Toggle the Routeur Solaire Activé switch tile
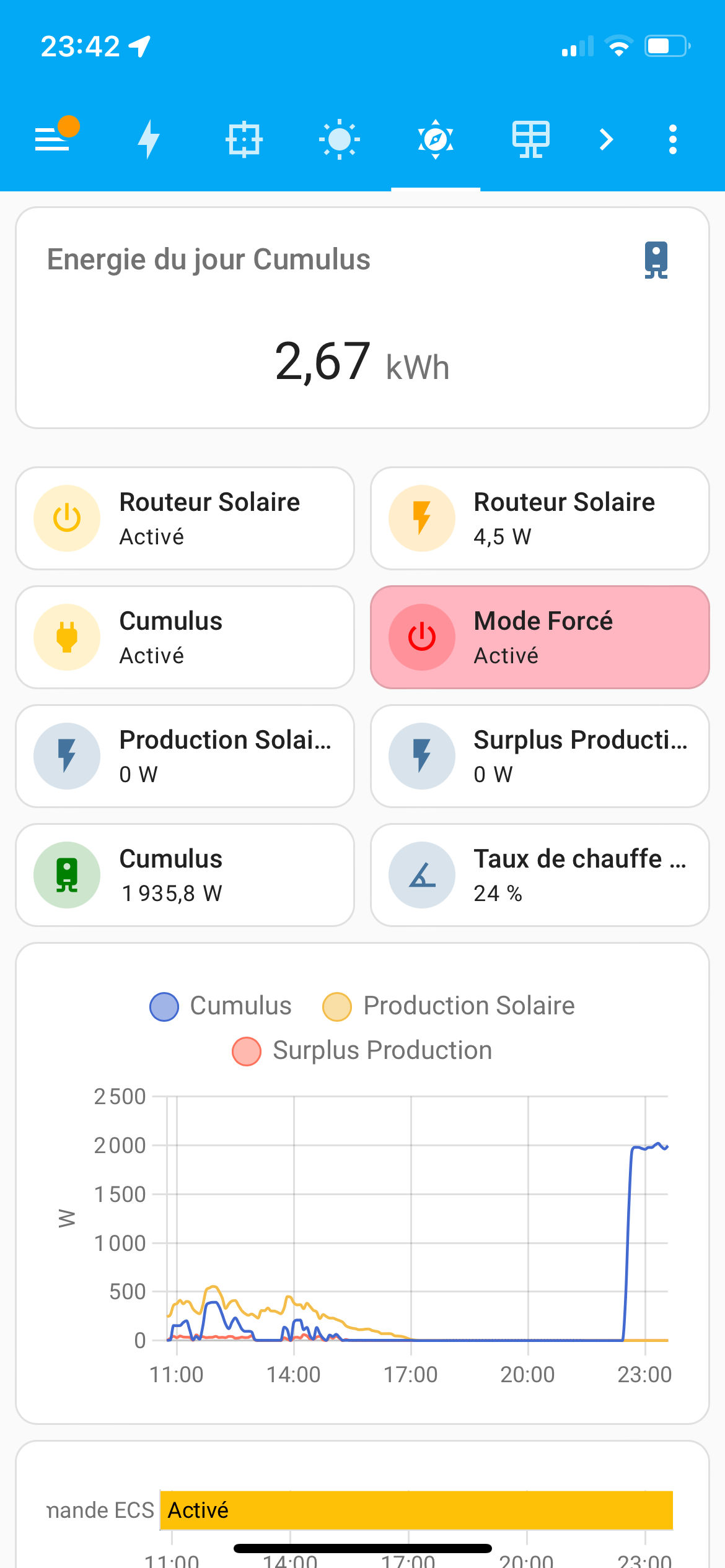The width and height of the screenshot is (725, 1568). 185,518
